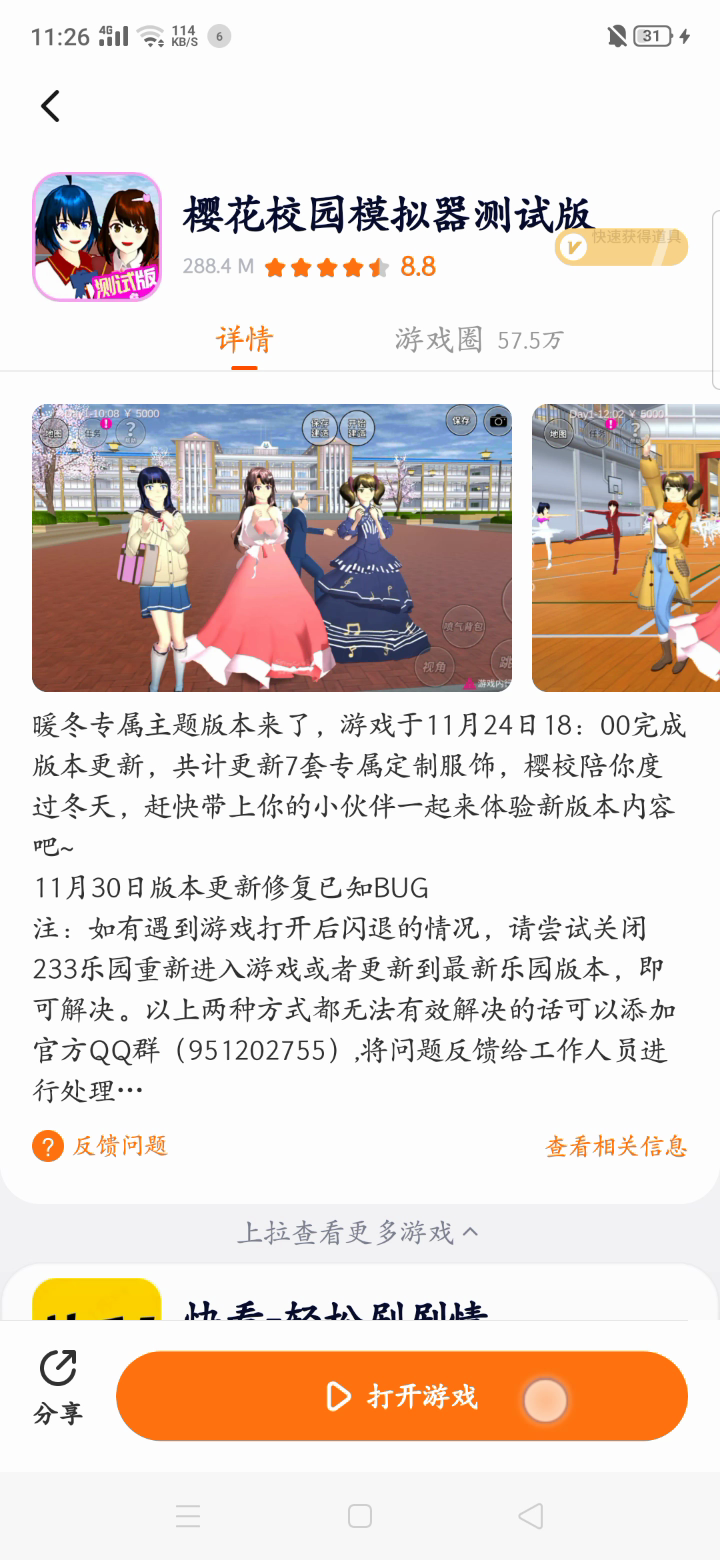Go back using the top-left arrow
The width and height of the screenshot is (720, 1560).
(50, 106)
